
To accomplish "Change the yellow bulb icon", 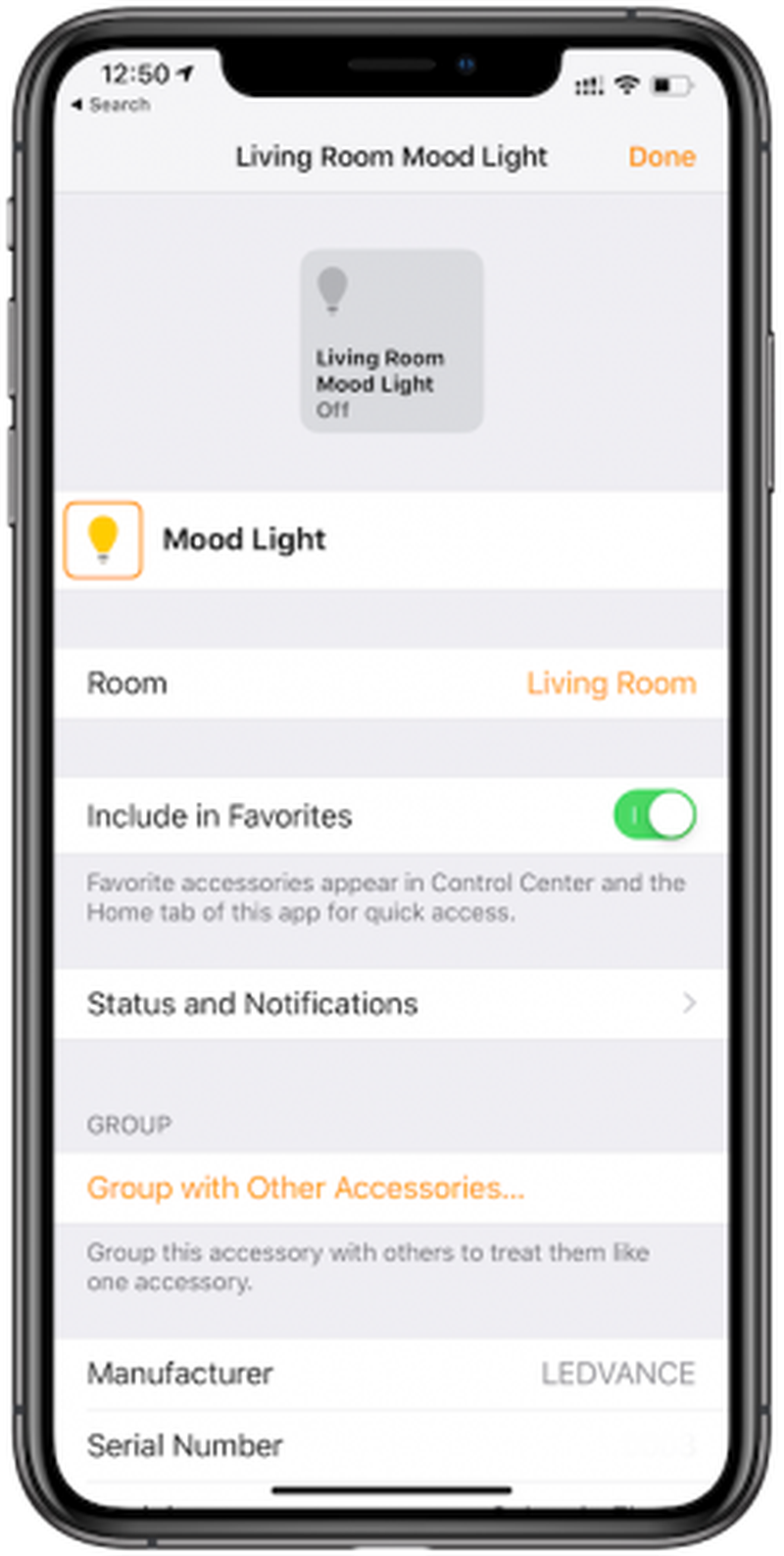I will [x=103, y=540].
